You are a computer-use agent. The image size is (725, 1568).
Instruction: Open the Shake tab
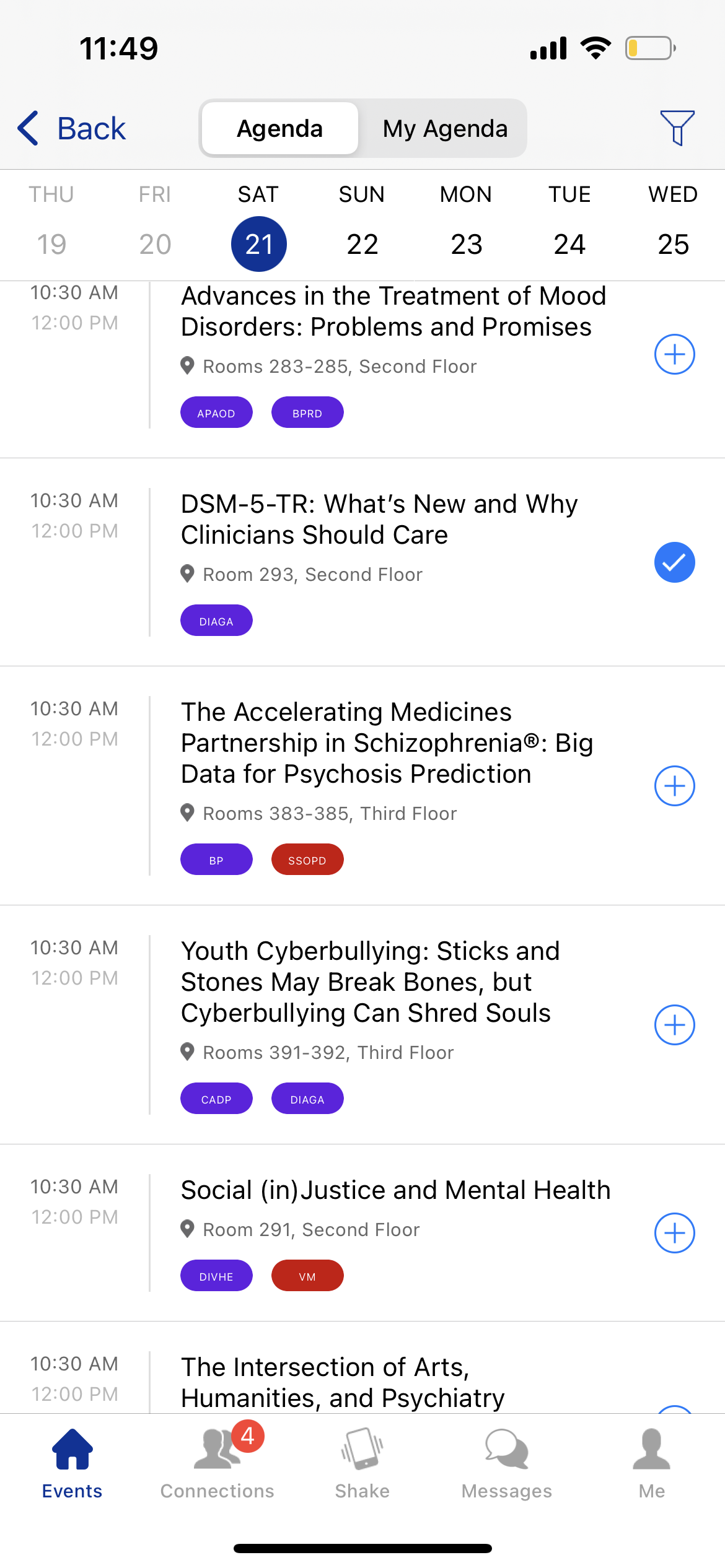point(362,1461)
